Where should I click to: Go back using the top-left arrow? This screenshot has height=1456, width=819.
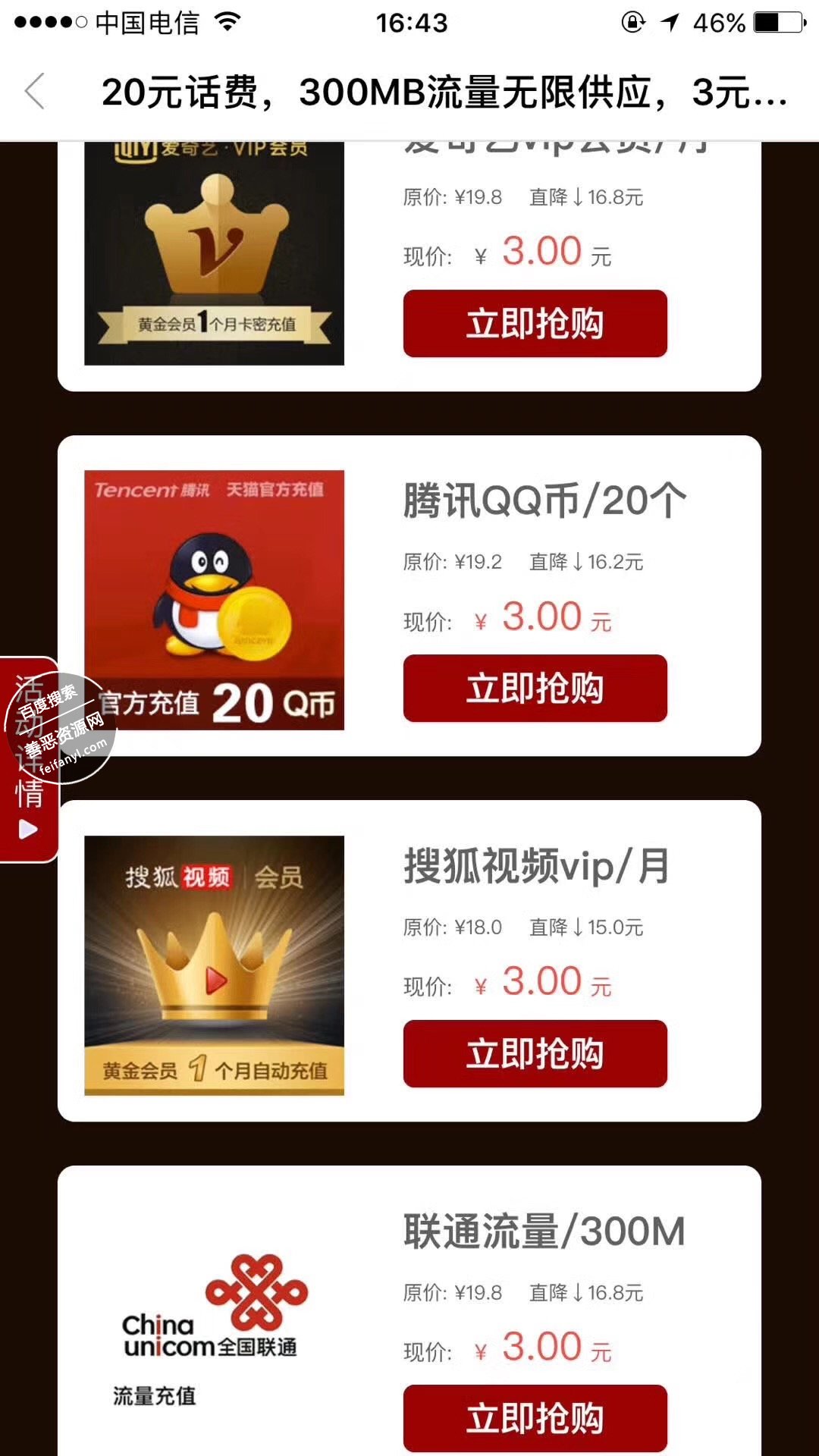(x=35, y=92)
